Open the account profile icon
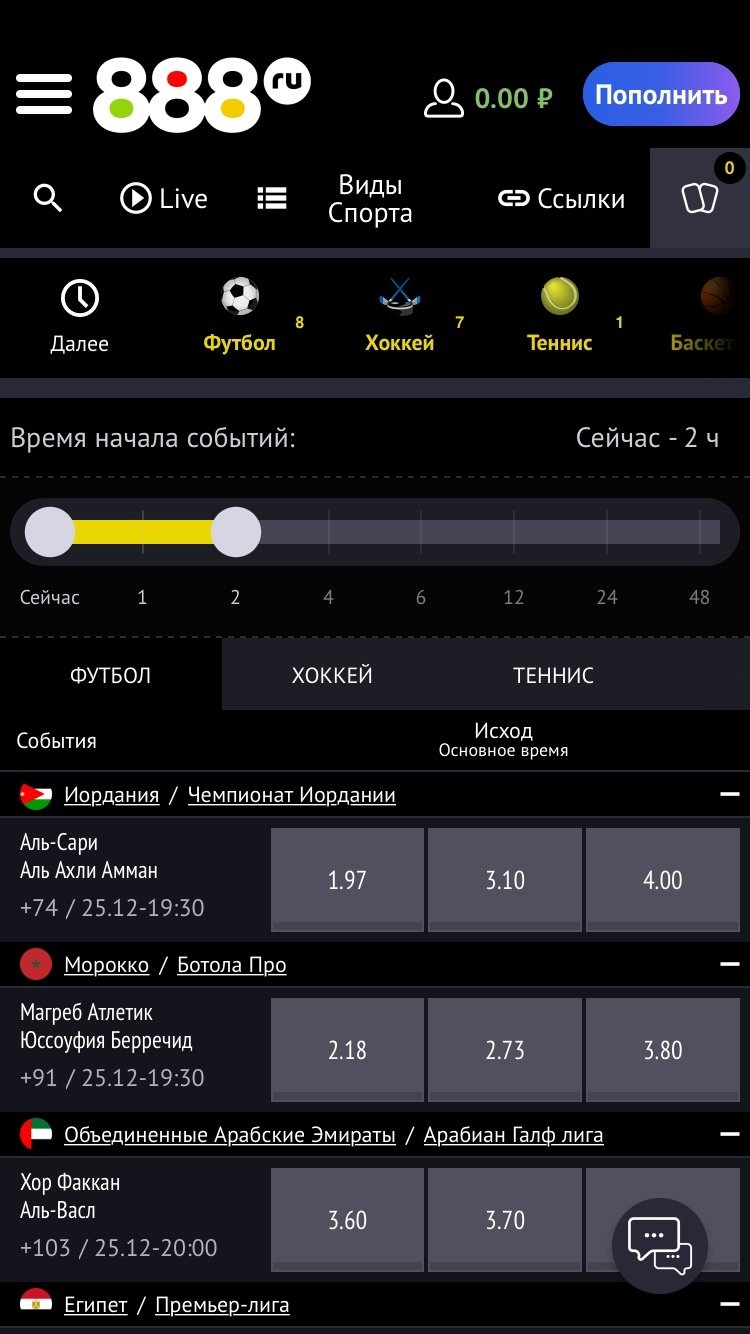The image size is (750, 1334). [443, 98]
